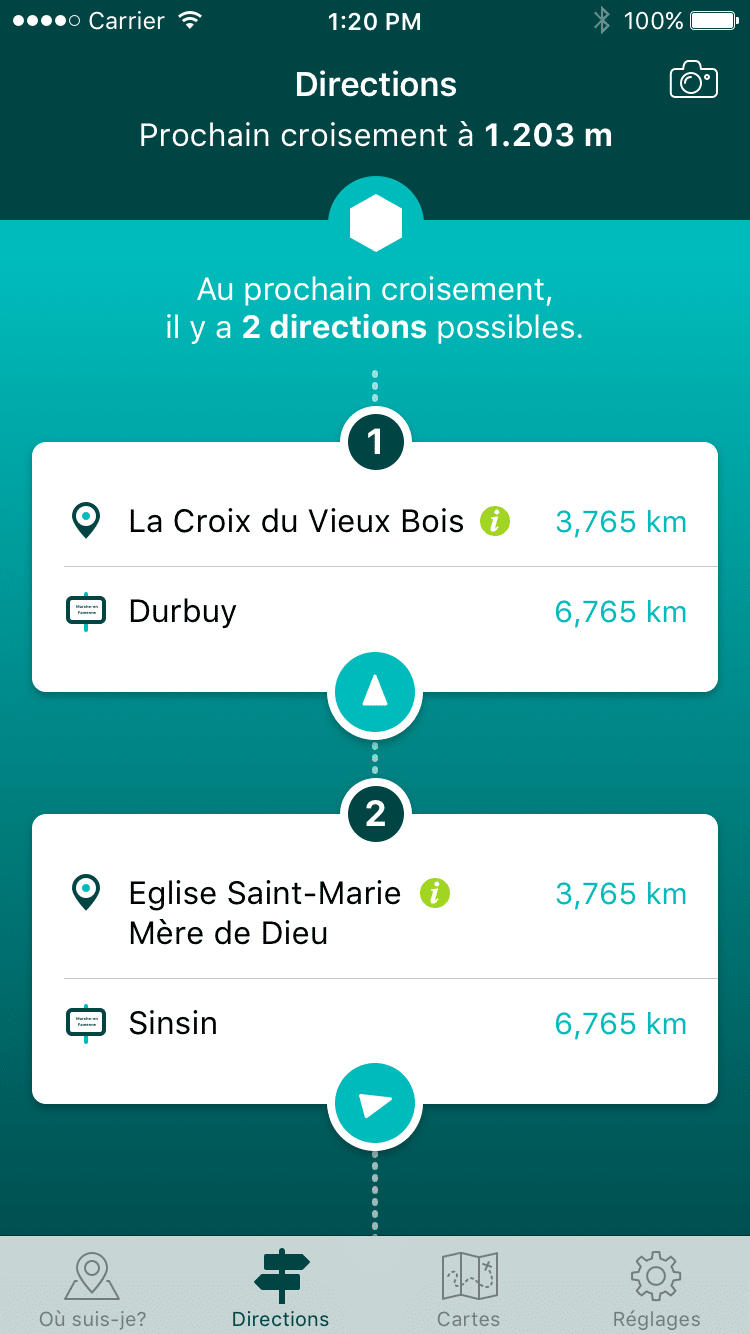This screenshot has height=1334, width=750.
Task: Open the Durbuy destination row
Action: 375,611
